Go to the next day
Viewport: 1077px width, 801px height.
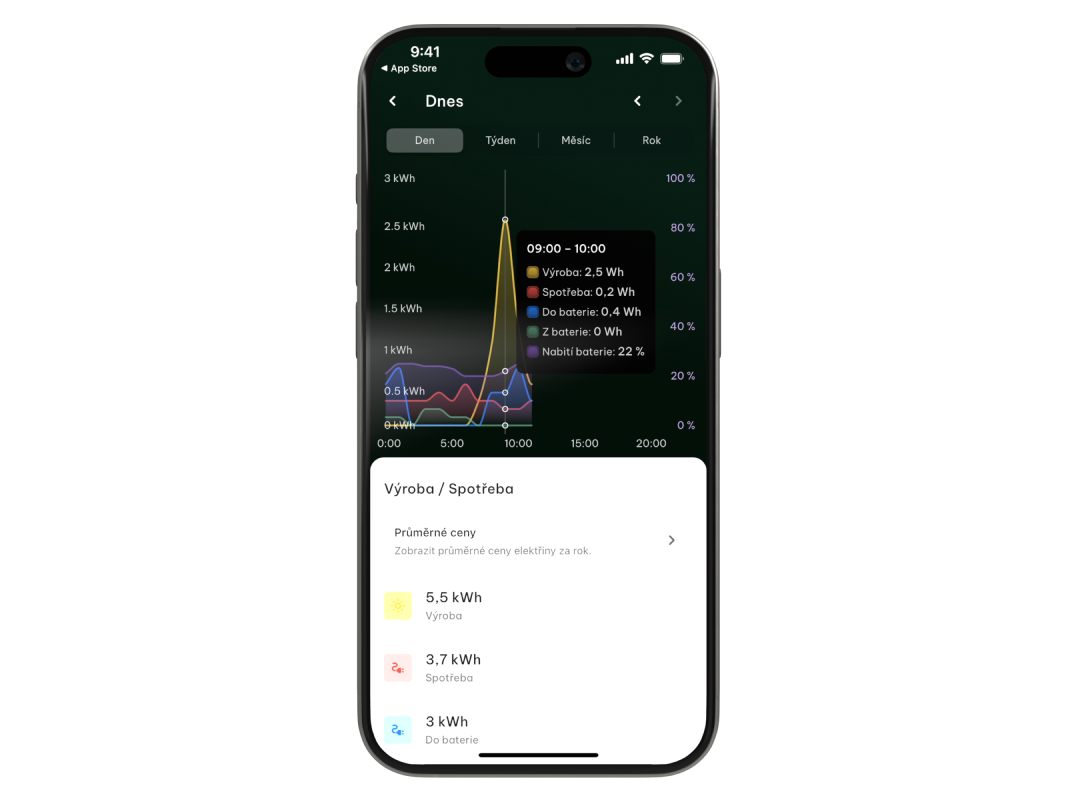pyautogui.click(x=679, y=101)
